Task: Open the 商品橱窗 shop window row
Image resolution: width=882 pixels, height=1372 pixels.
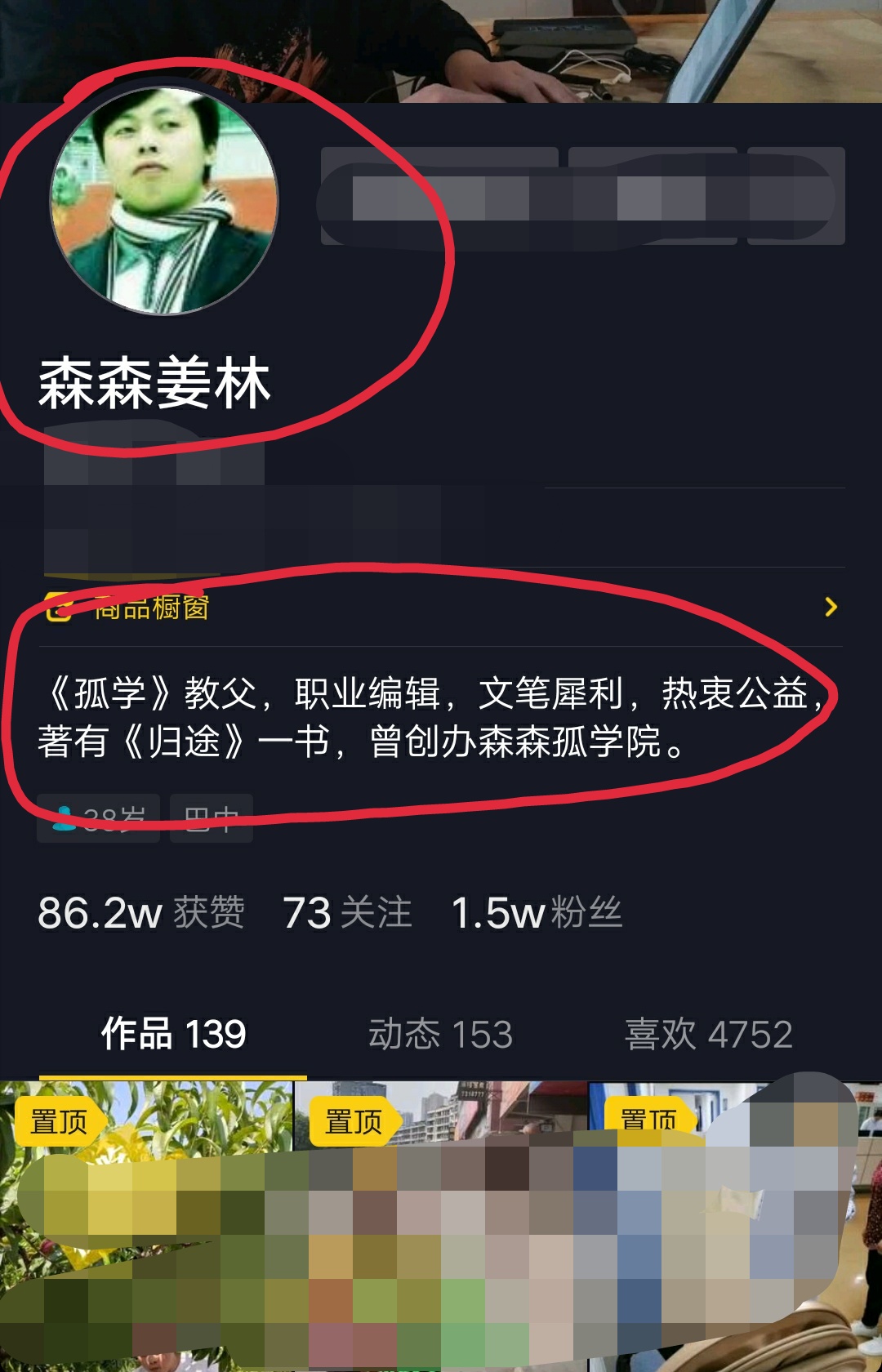Action: (x=441, y=608)
